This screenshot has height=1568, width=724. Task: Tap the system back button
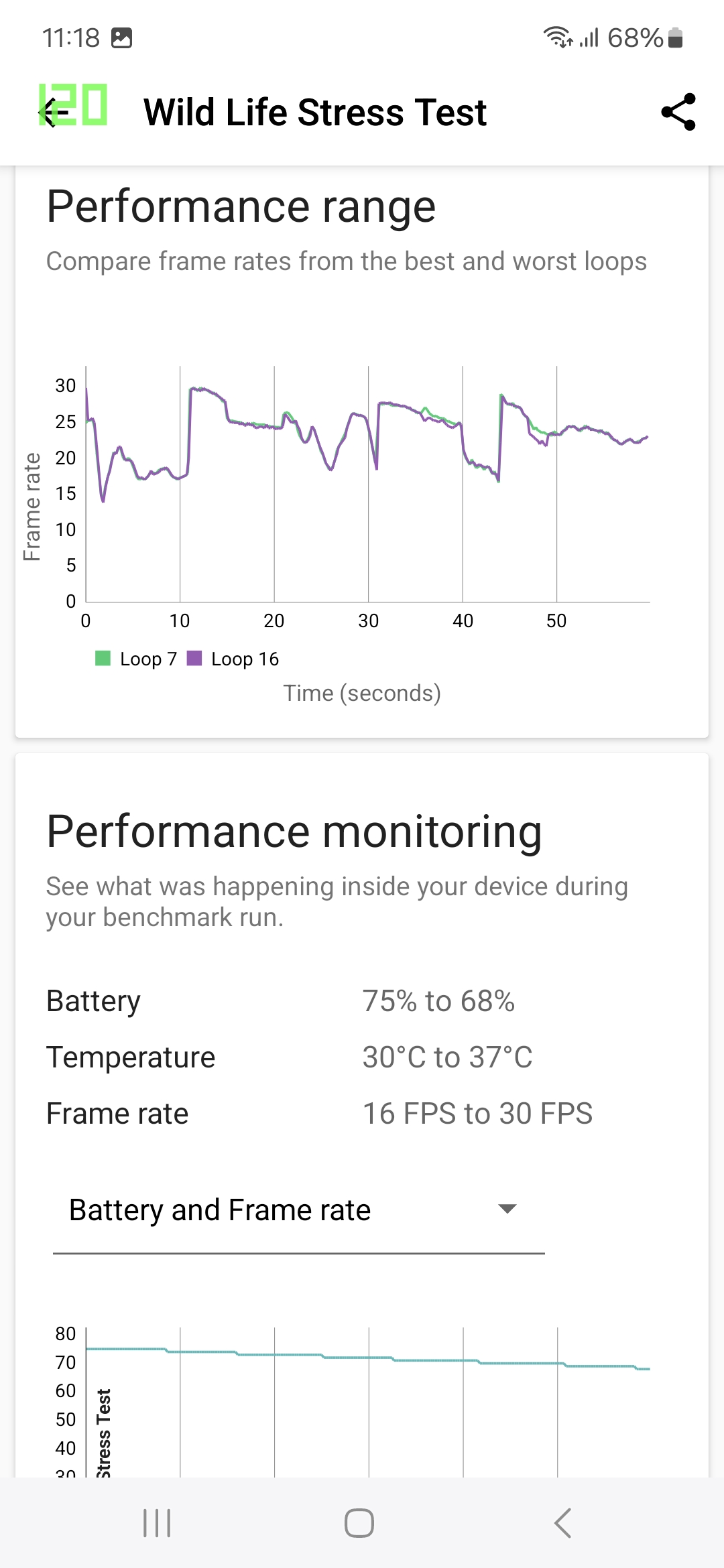pyautogui.click(x=563, y=1522)
